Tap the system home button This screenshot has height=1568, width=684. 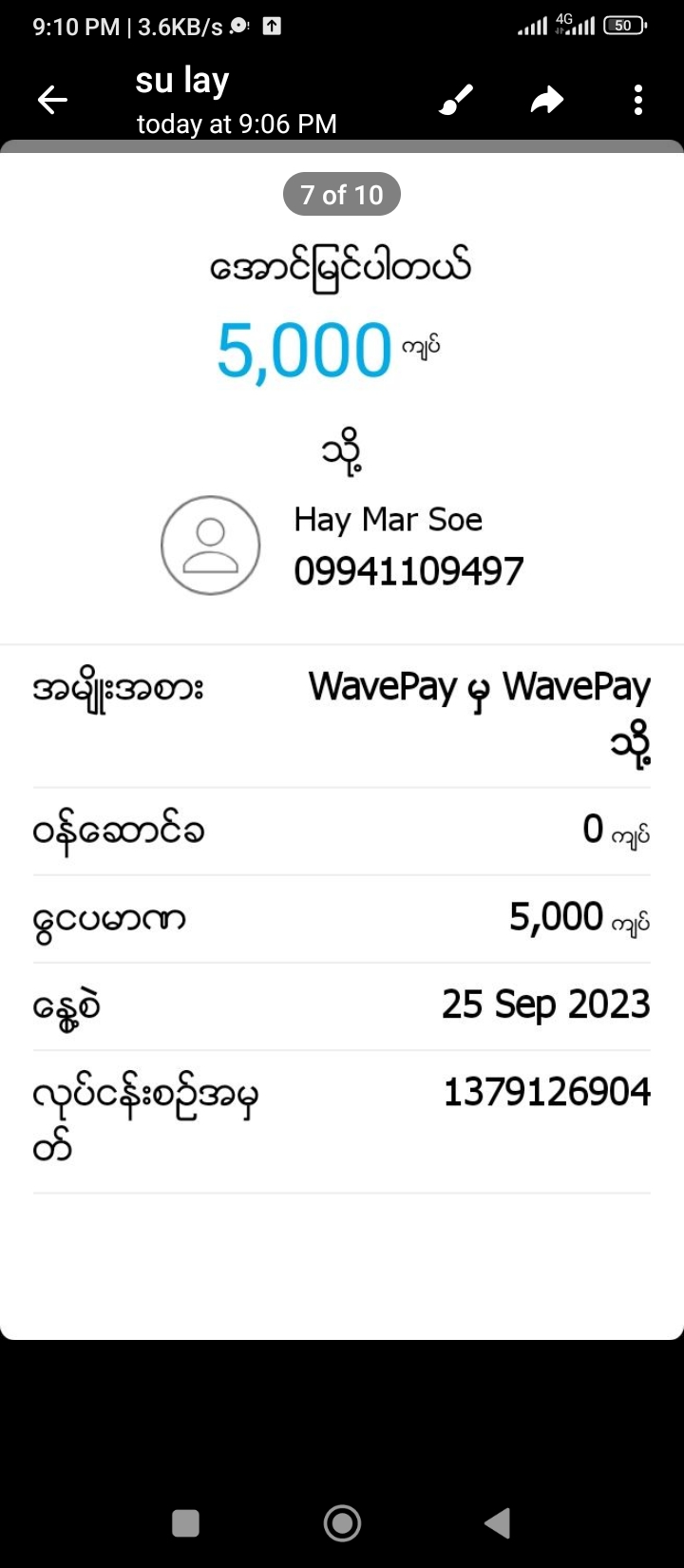pyautogui.click(x=342, y=1522)
